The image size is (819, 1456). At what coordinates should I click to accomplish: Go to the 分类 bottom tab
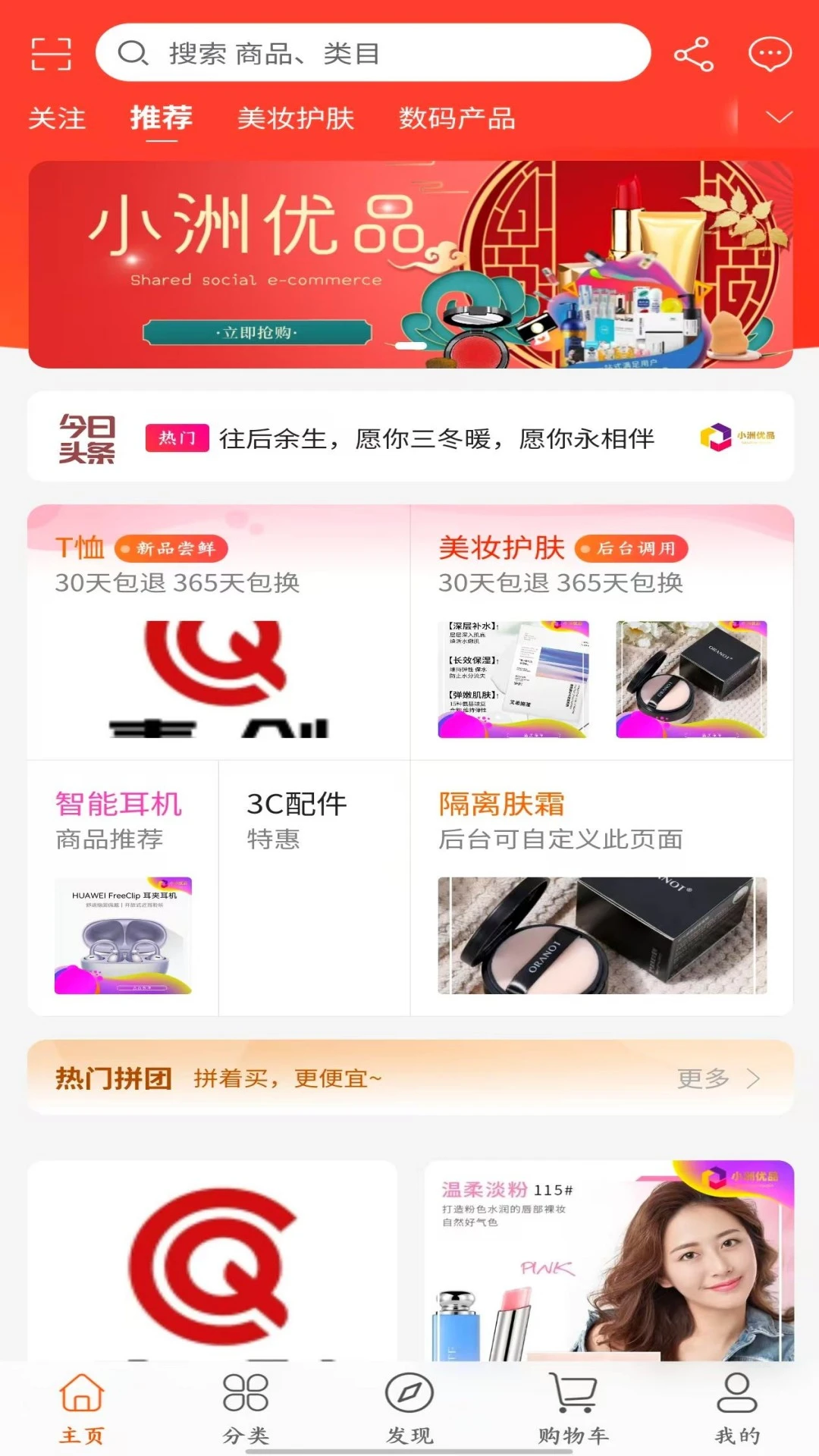click(x=246, y=1409)
